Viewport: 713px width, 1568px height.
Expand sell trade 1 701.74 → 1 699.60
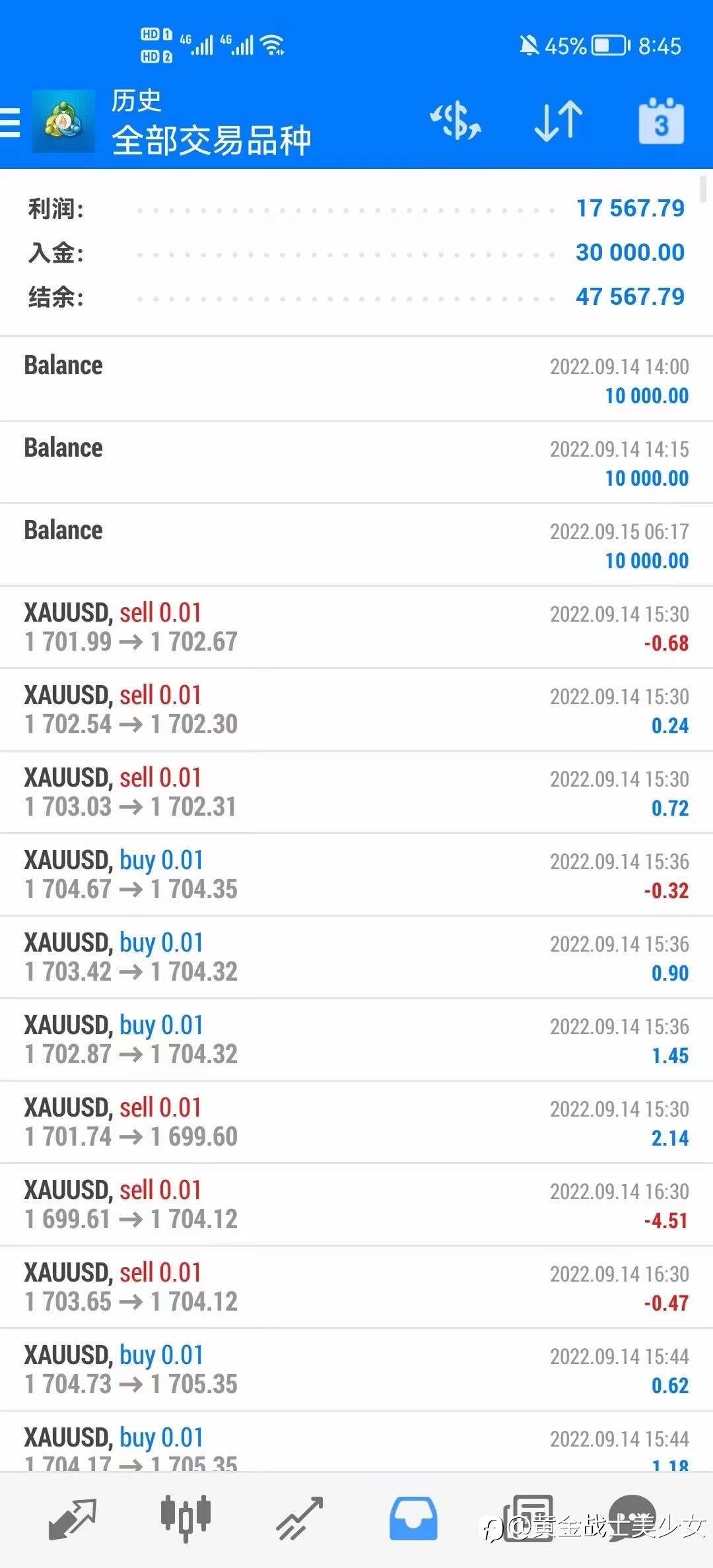[356, 1122]
